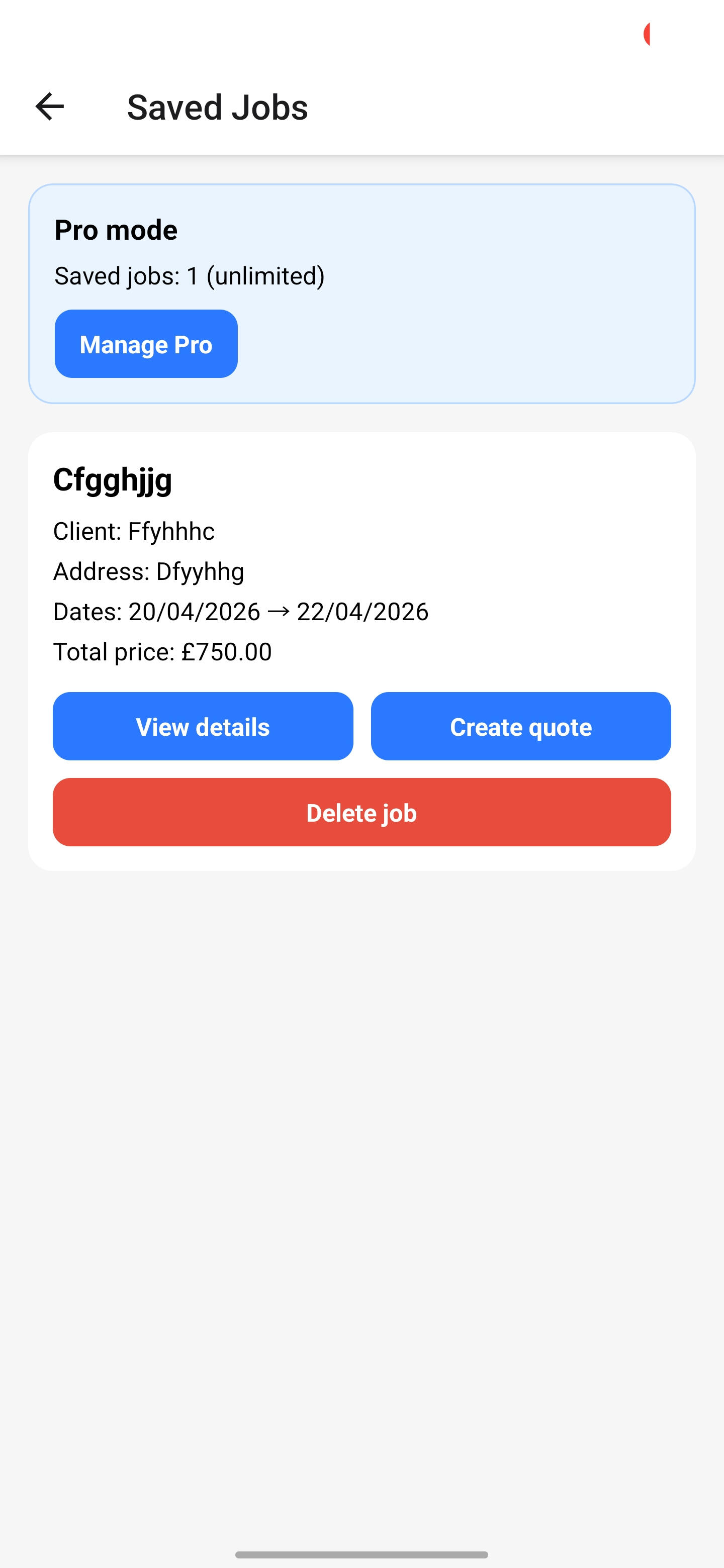The image size is (724, 1568).
Task: Open Manage Pro settings
Action: point(145,344)
